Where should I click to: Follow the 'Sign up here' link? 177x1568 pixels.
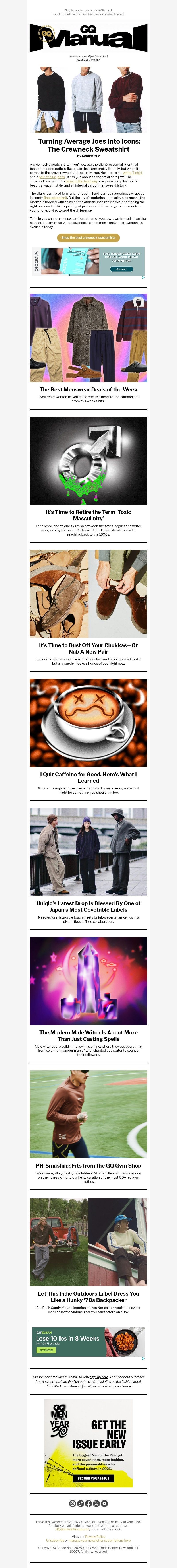pyautogui.click(x=99, y=1377)
